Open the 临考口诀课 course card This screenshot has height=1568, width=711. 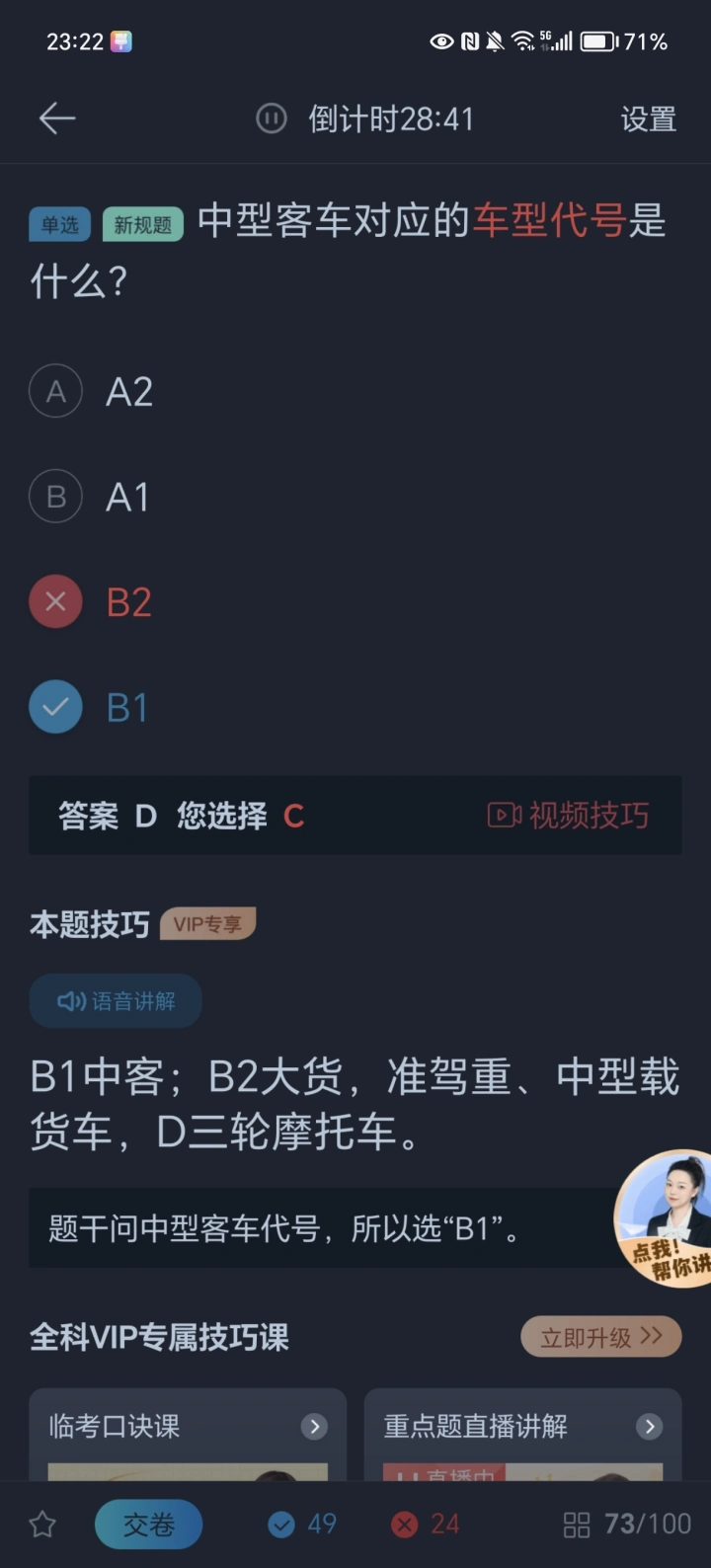click(x=188, y=1427)
